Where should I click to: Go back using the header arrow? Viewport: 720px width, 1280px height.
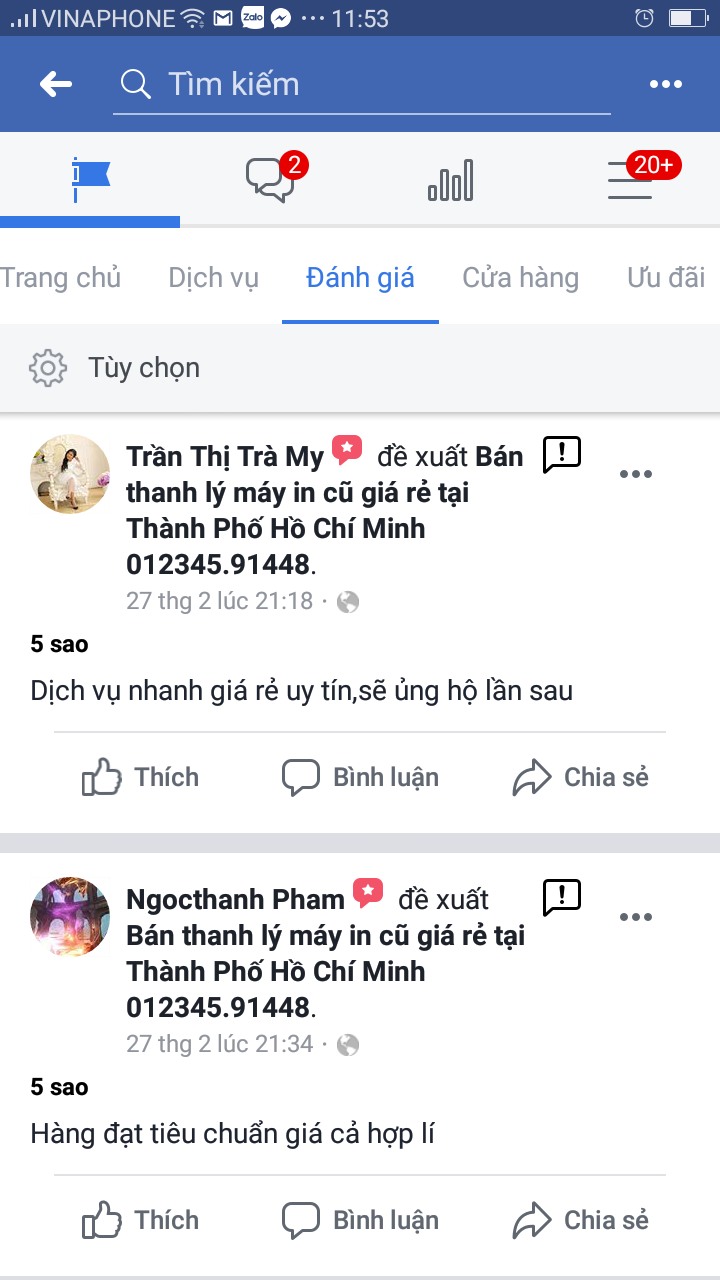click(x=56, y=84)
